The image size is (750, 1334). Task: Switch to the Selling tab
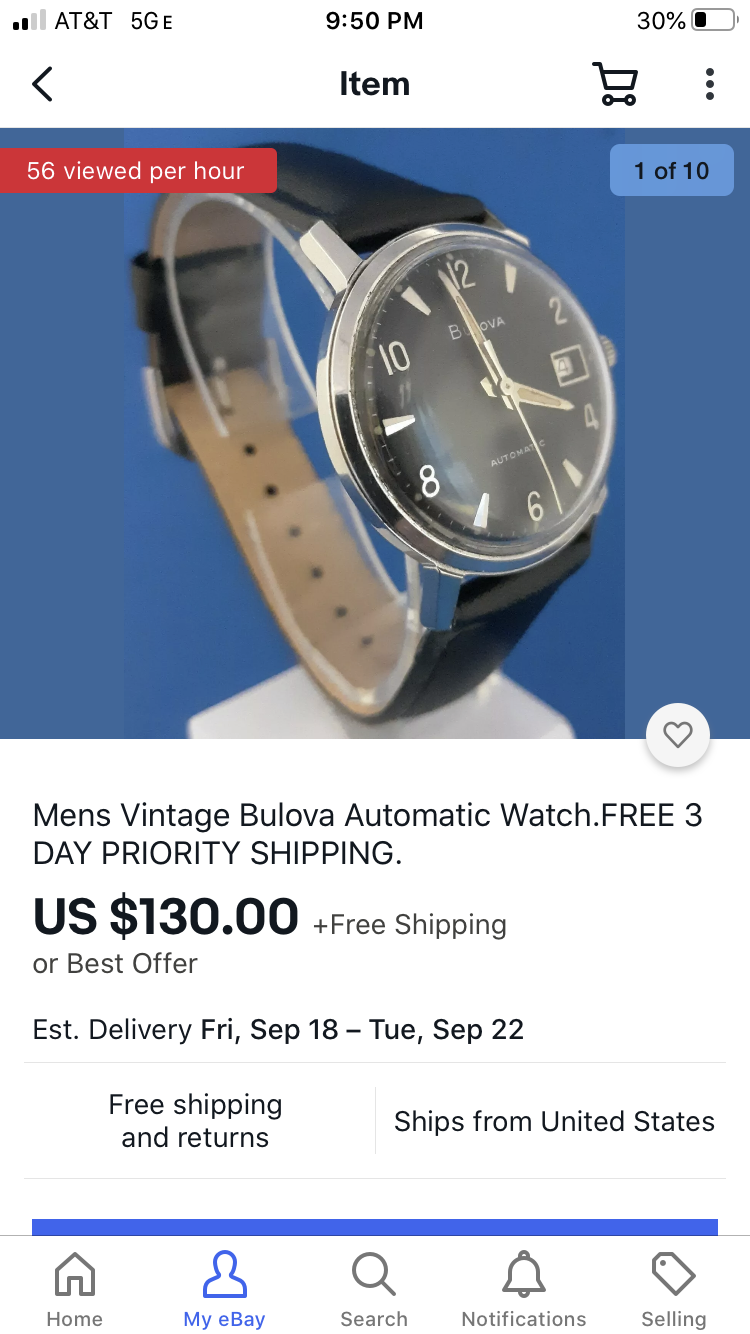coord(673,1288)
